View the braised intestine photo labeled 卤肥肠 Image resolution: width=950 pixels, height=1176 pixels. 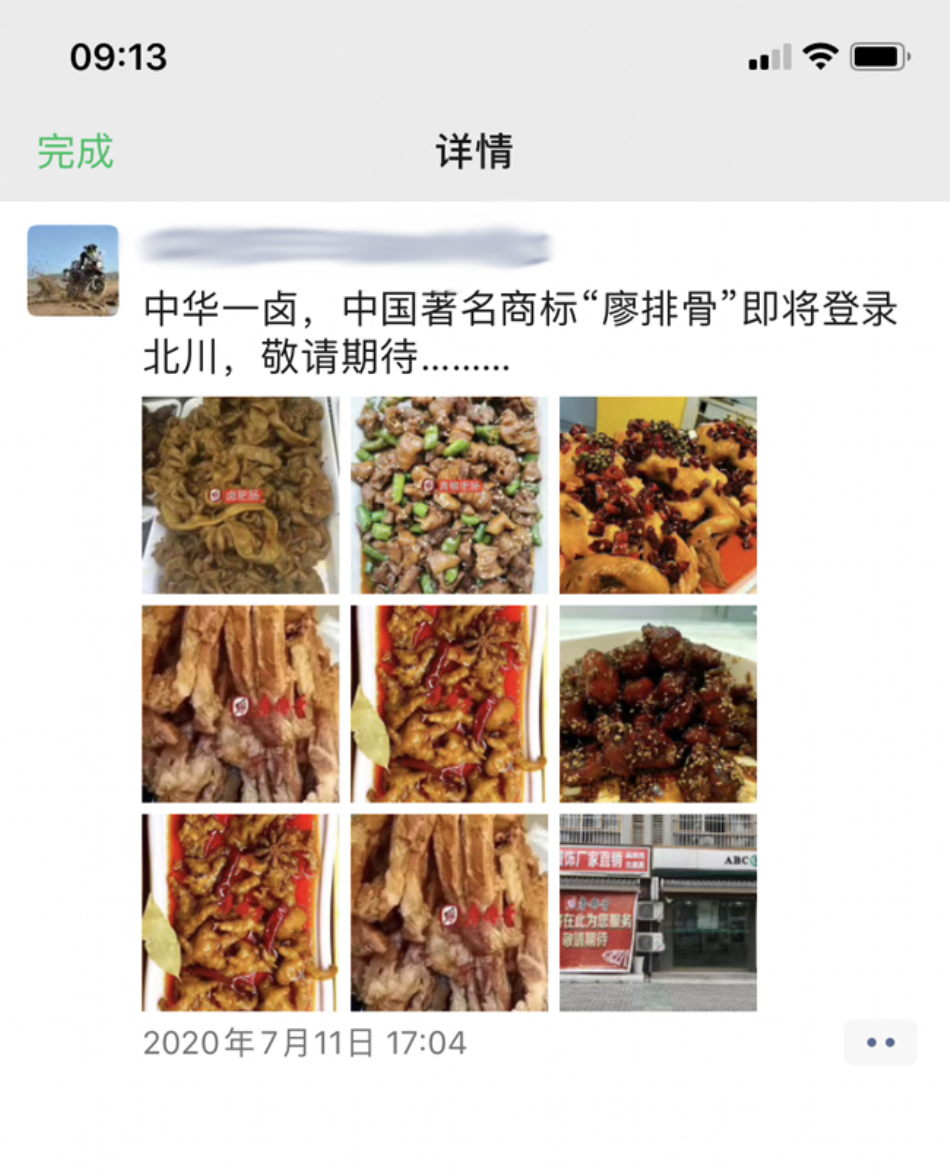point(240,495)
